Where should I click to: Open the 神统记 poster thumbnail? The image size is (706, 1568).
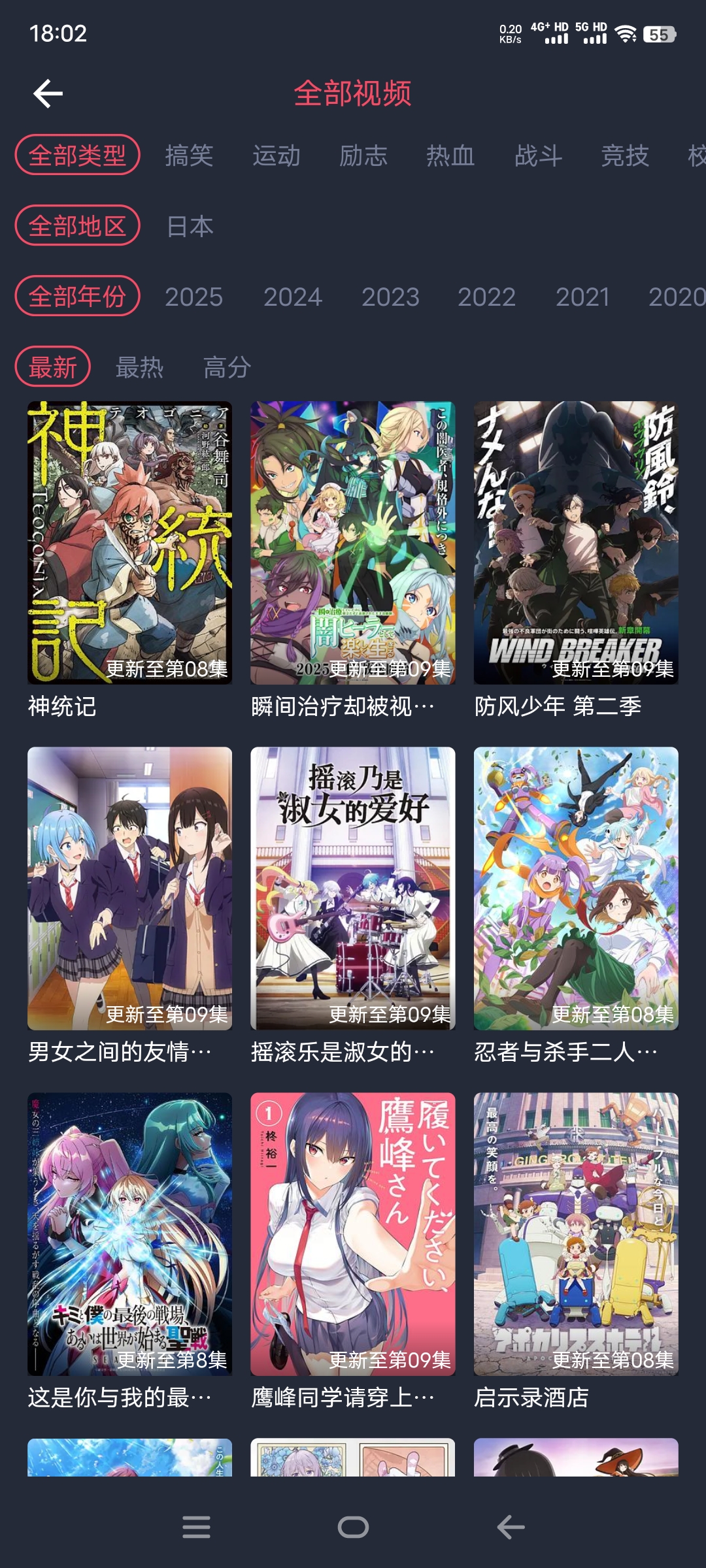click(x=131, y=542)
